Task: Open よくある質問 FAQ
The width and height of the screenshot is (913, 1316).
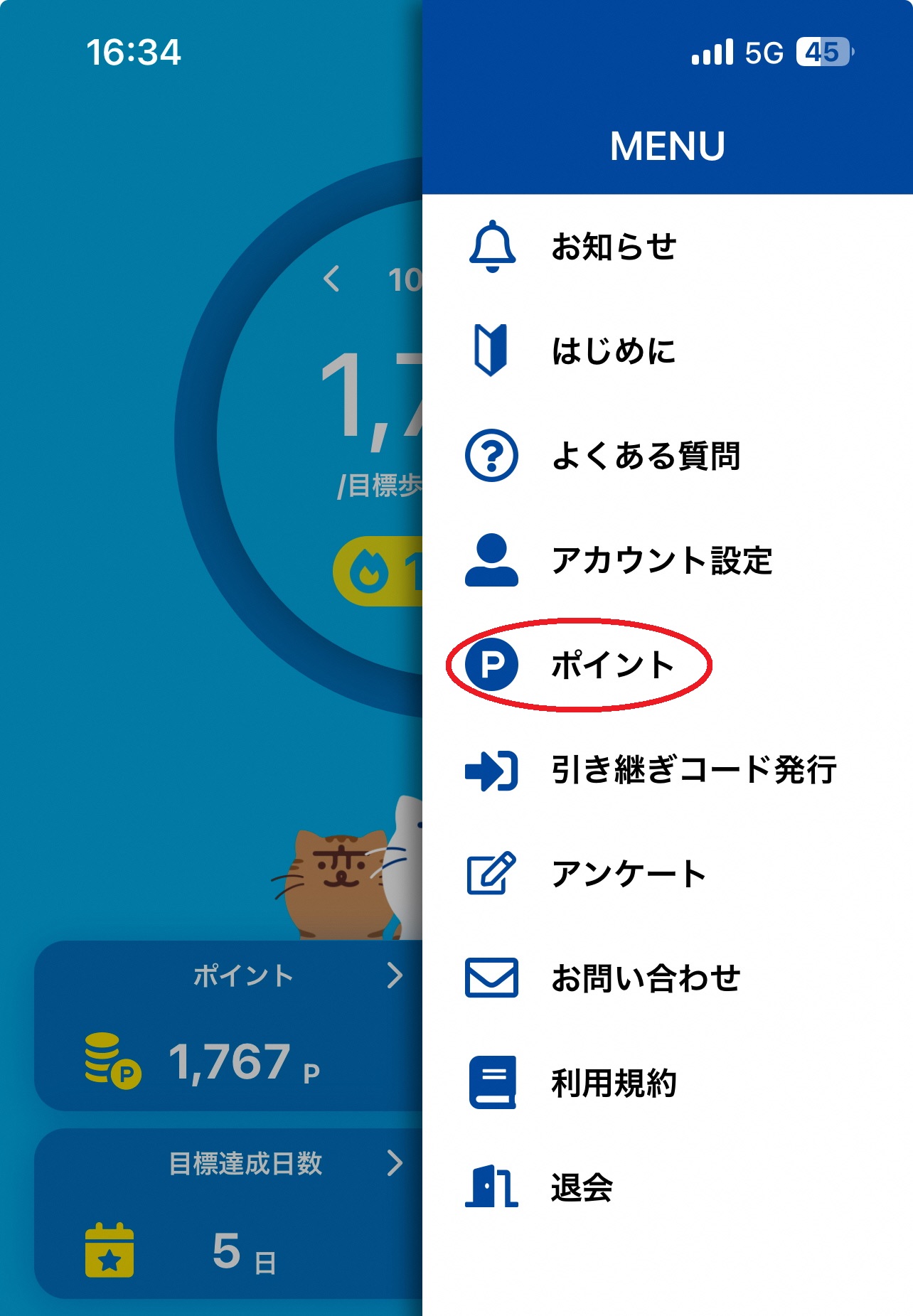Action: pyautogui.click(x=645, y=456)
